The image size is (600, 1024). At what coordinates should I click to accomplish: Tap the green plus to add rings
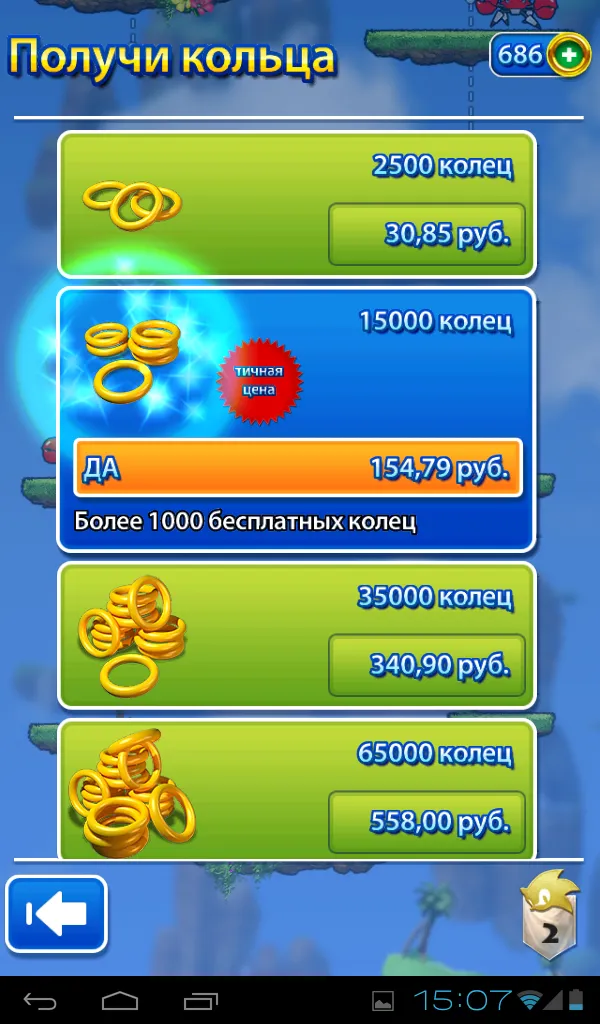(x=568, y=56)
